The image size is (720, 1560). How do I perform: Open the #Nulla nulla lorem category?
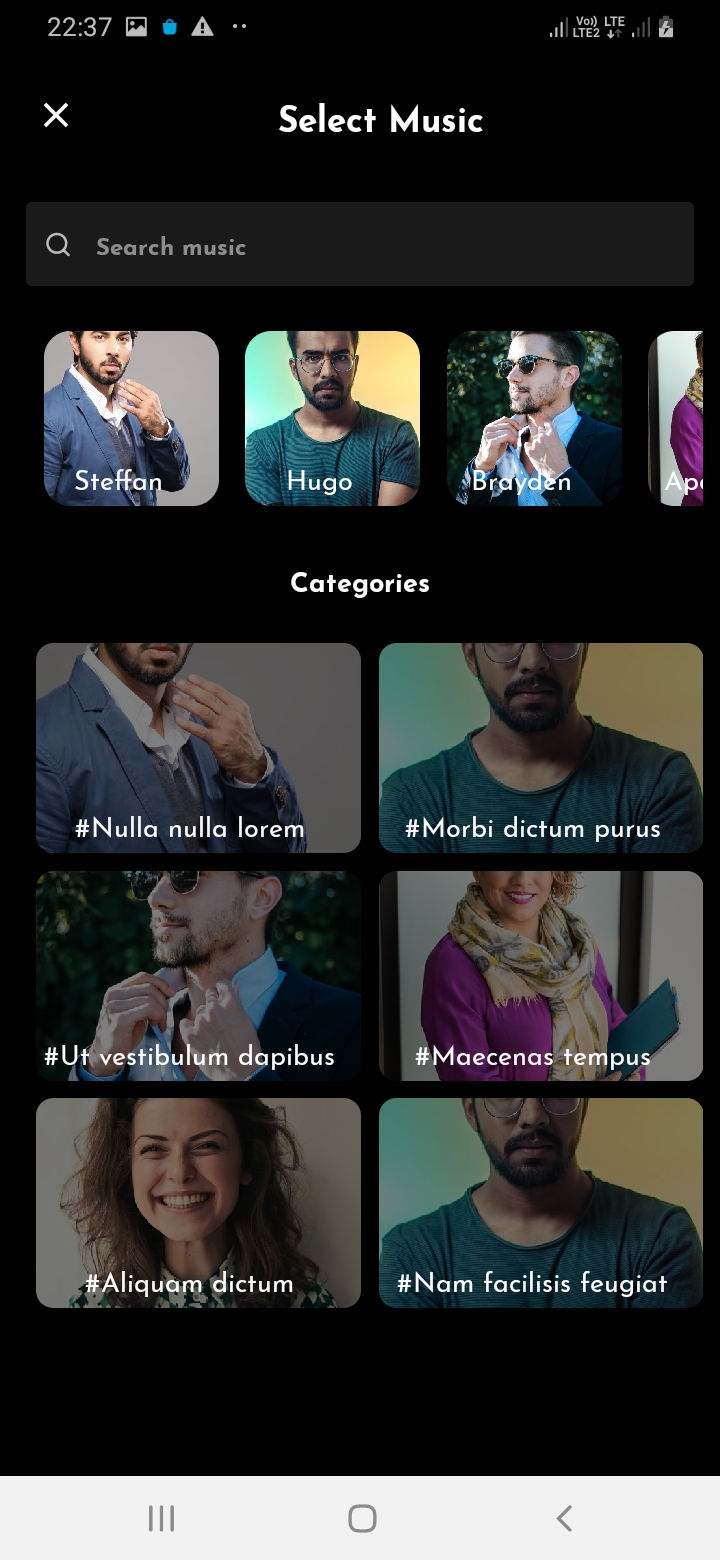(197, 747)
